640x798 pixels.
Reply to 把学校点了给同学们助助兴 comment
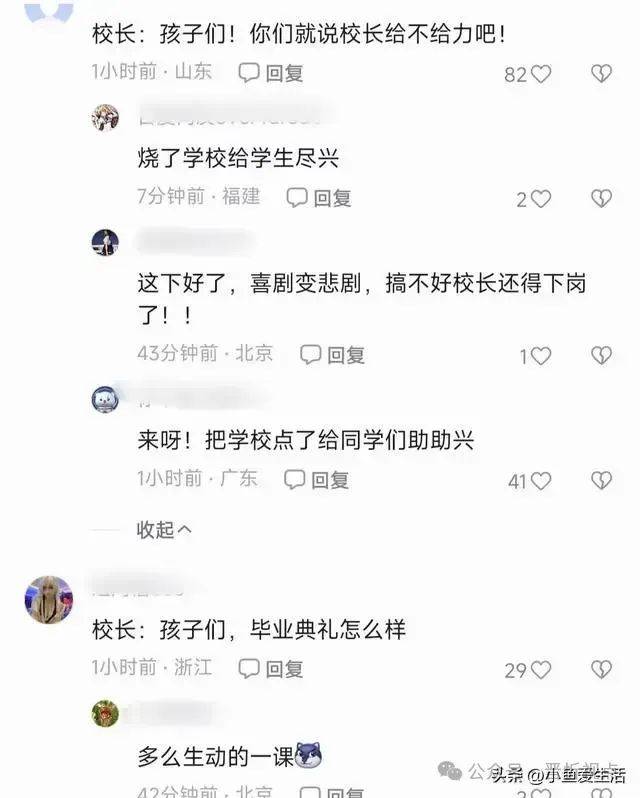click(316, 480)
